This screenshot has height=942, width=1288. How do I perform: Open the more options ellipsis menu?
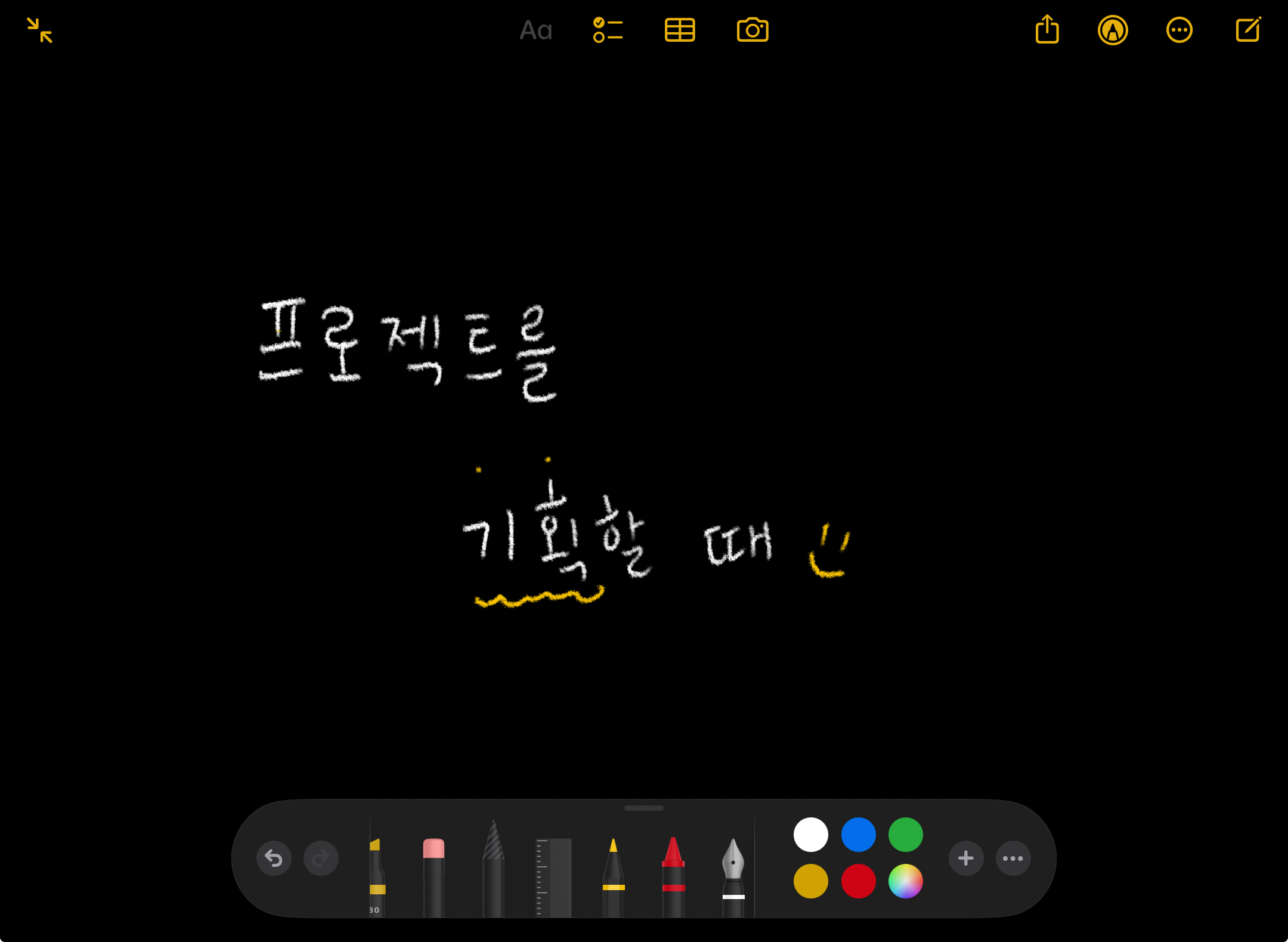click(x=1179, y=30)
